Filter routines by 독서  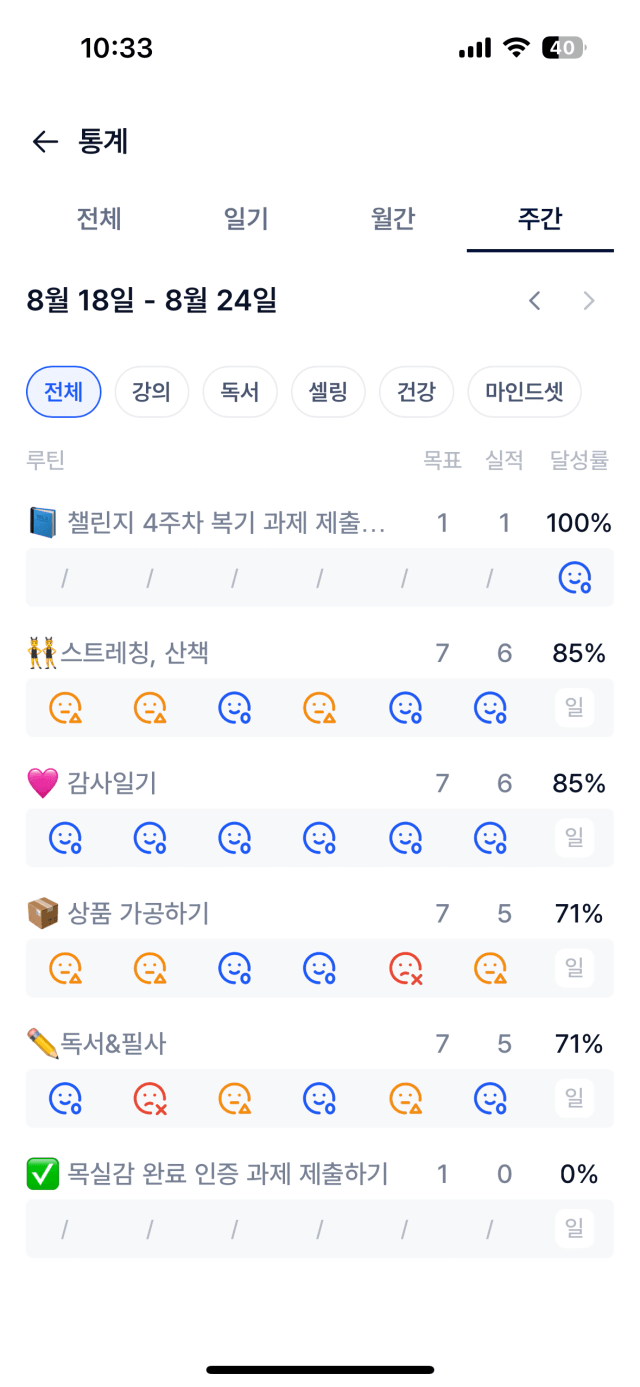[240, 392]
